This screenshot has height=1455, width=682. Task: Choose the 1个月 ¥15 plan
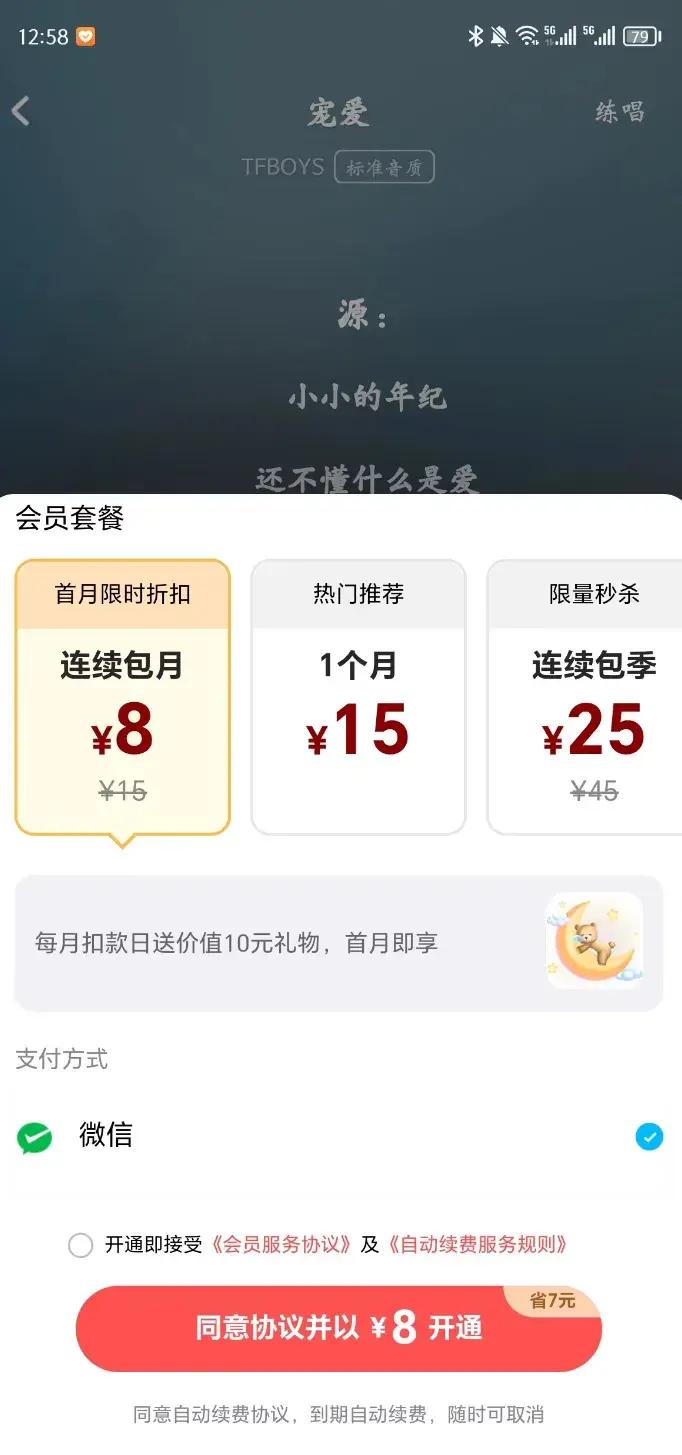click(x=358, y=697)
